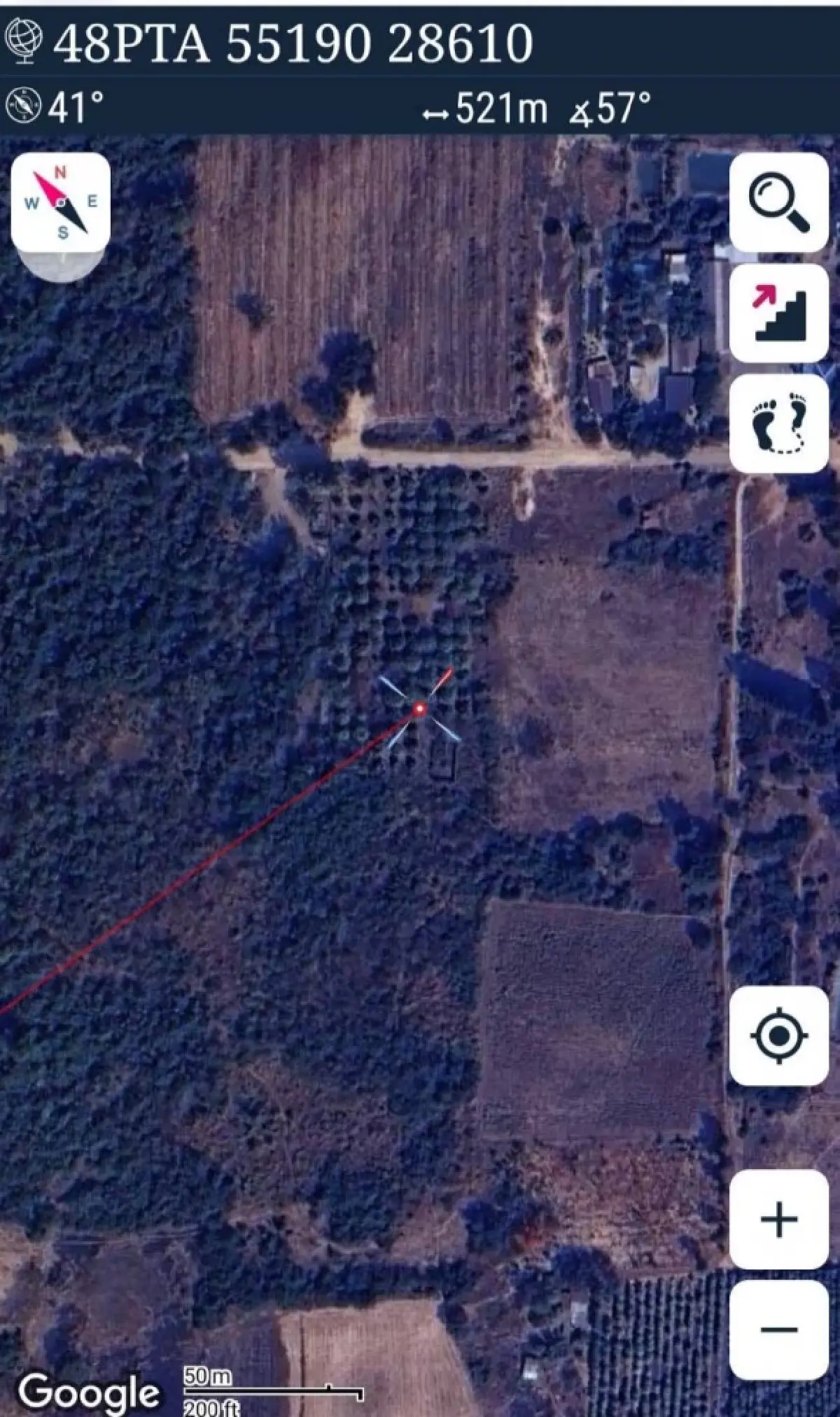
Task: Zoom out with the minus button
Action: coord(778,1330)
